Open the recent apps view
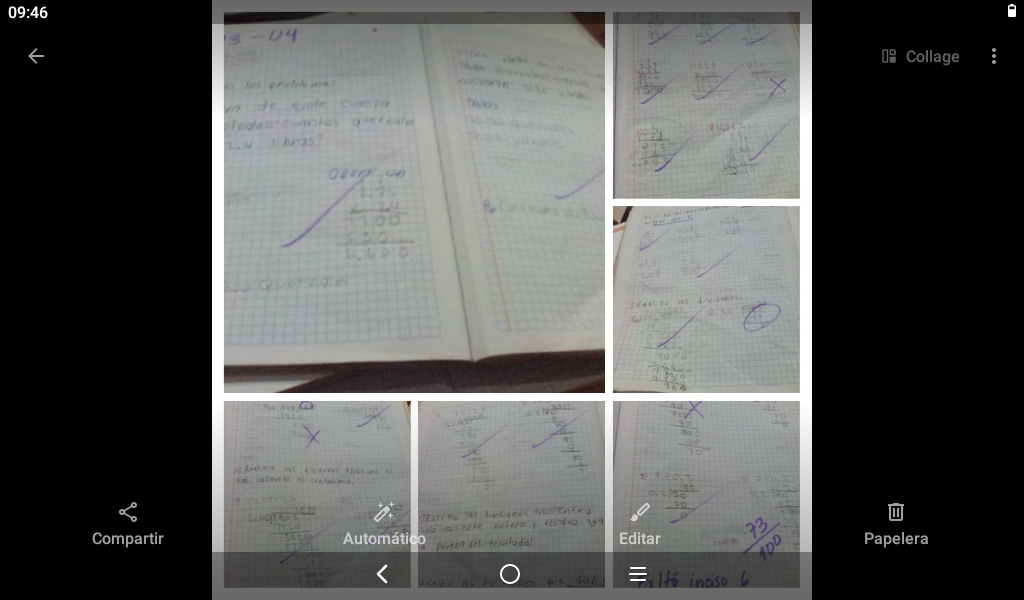 coord(638,574)
